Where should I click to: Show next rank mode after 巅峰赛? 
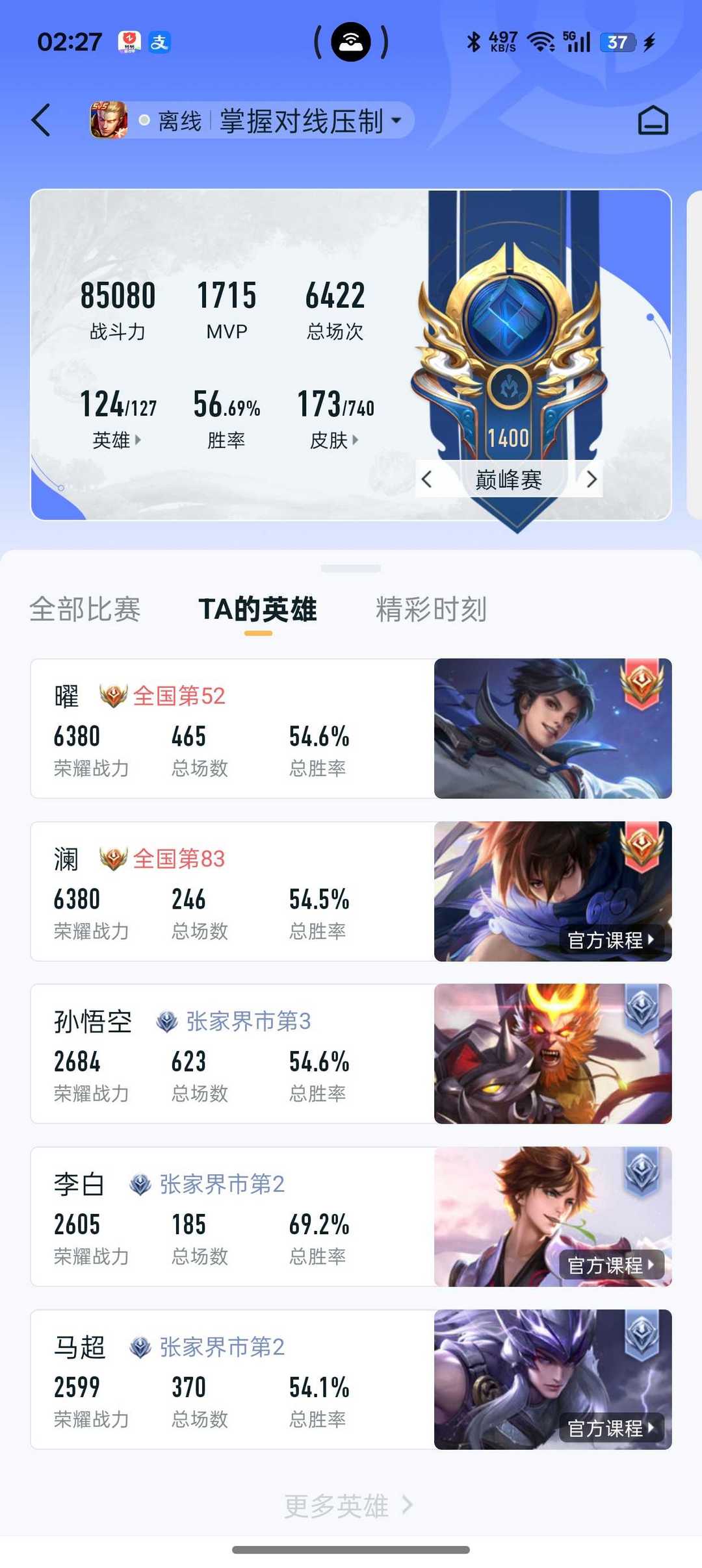point(591,480)
